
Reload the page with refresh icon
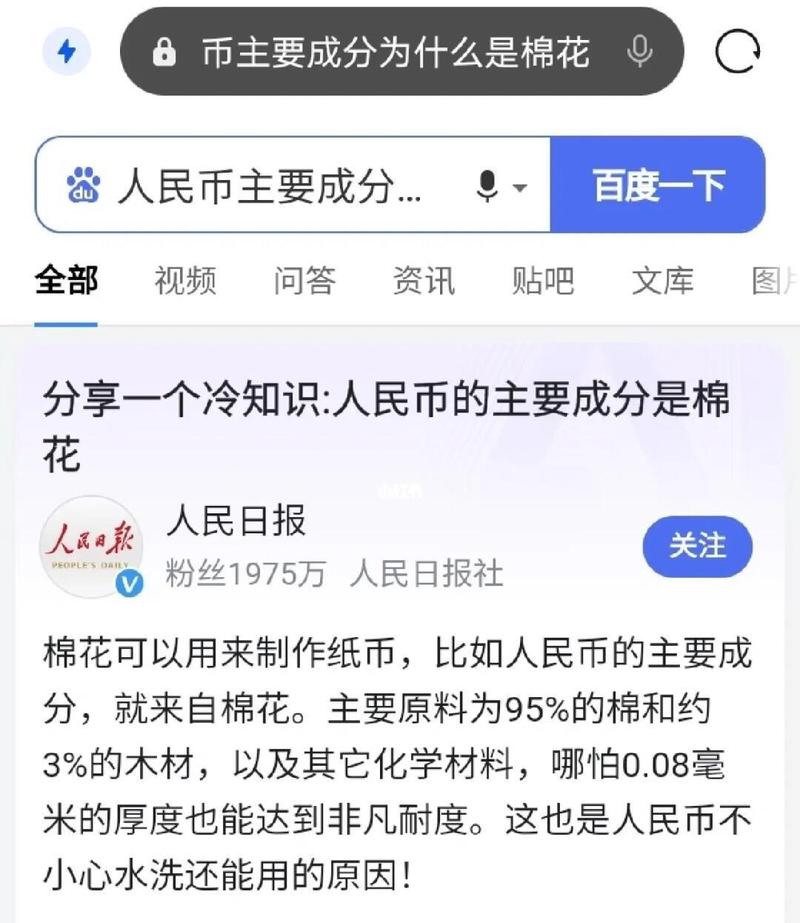click(x=738, y=52)
